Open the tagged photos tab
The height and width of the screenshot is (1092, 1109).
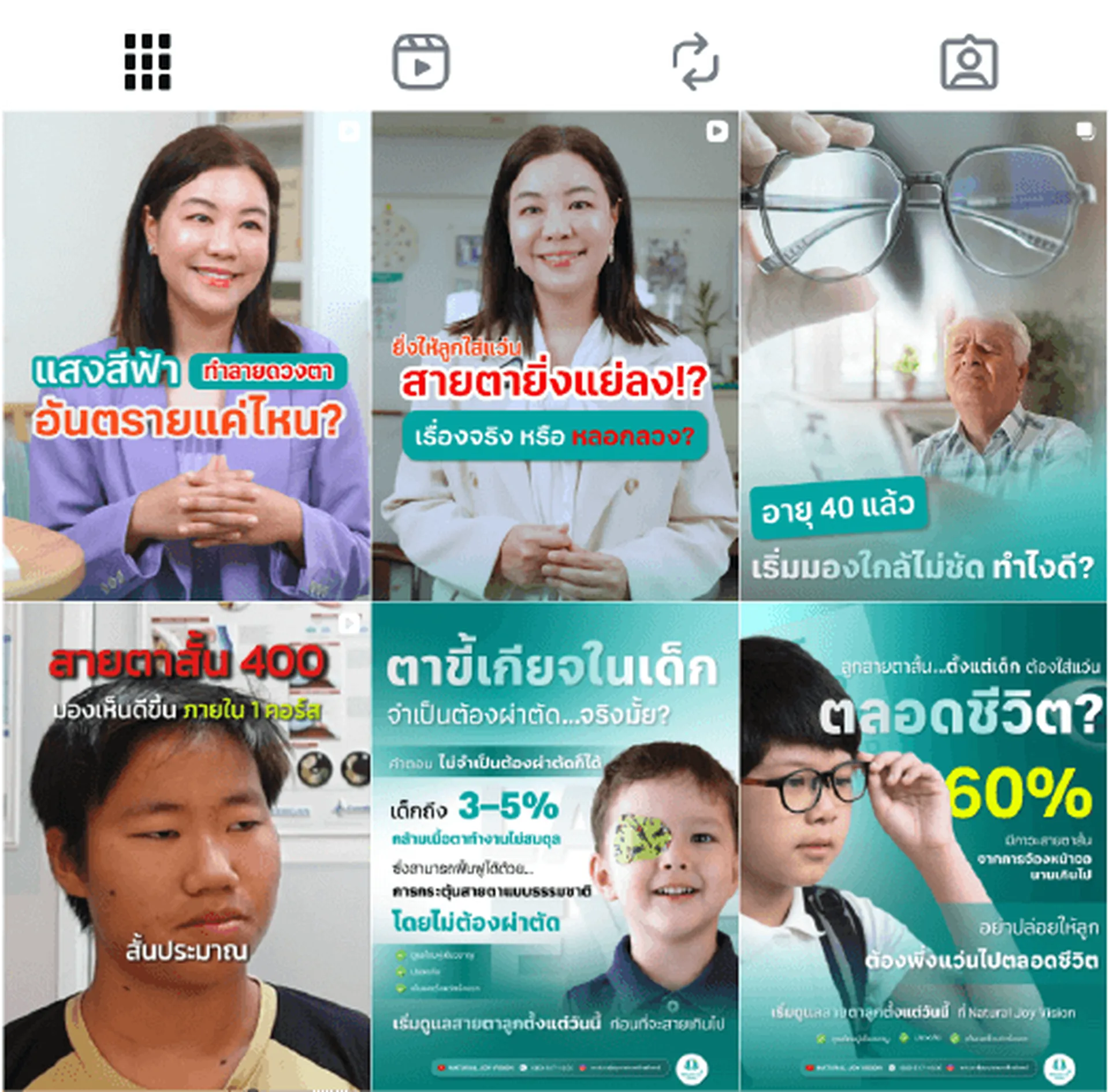[x=969, y=63]
